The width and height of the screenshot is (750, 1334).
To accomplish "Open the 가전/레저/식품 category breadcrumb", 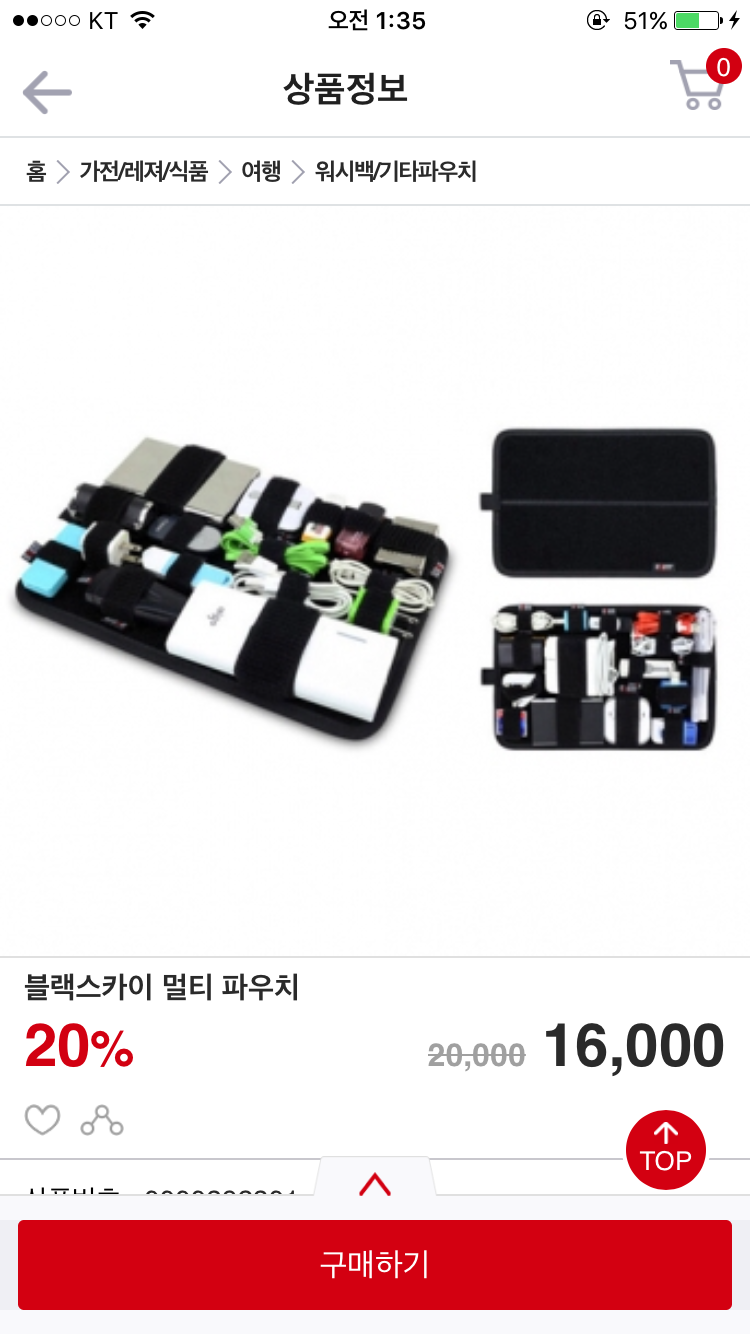I will point(143,172).
